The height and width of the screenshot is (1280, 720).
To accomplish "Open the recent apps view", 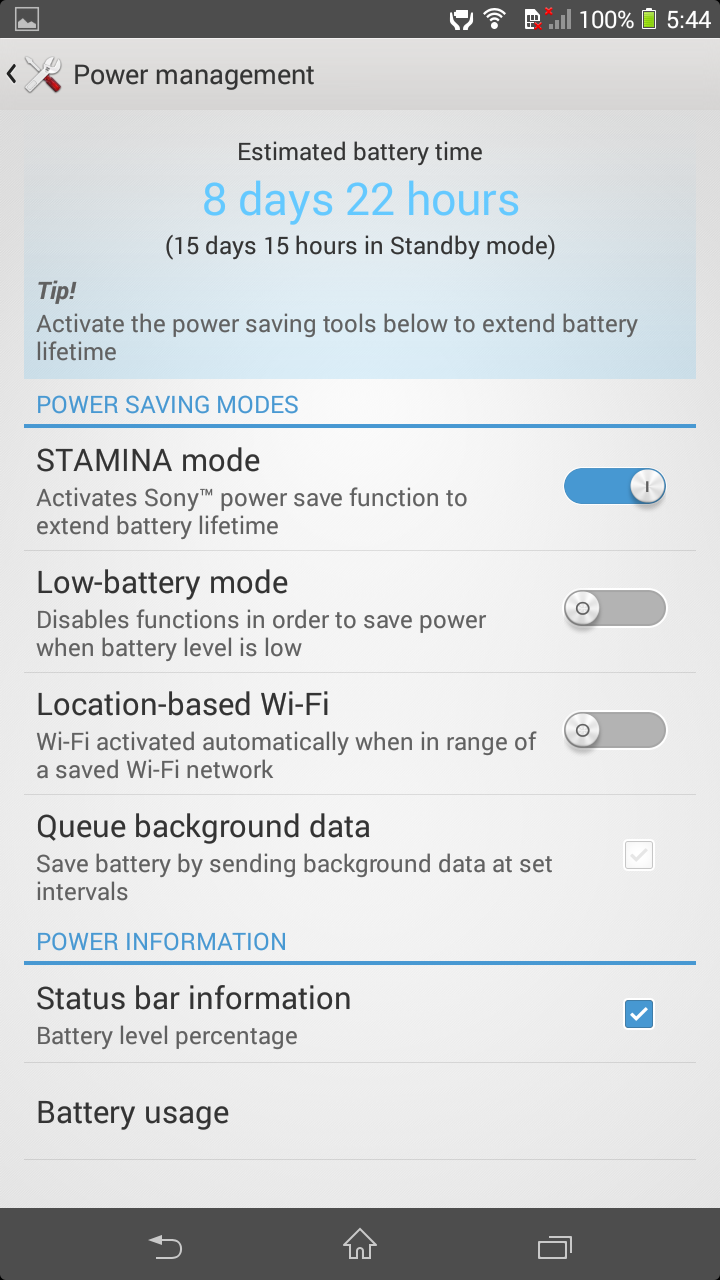I will point(554,1245).
